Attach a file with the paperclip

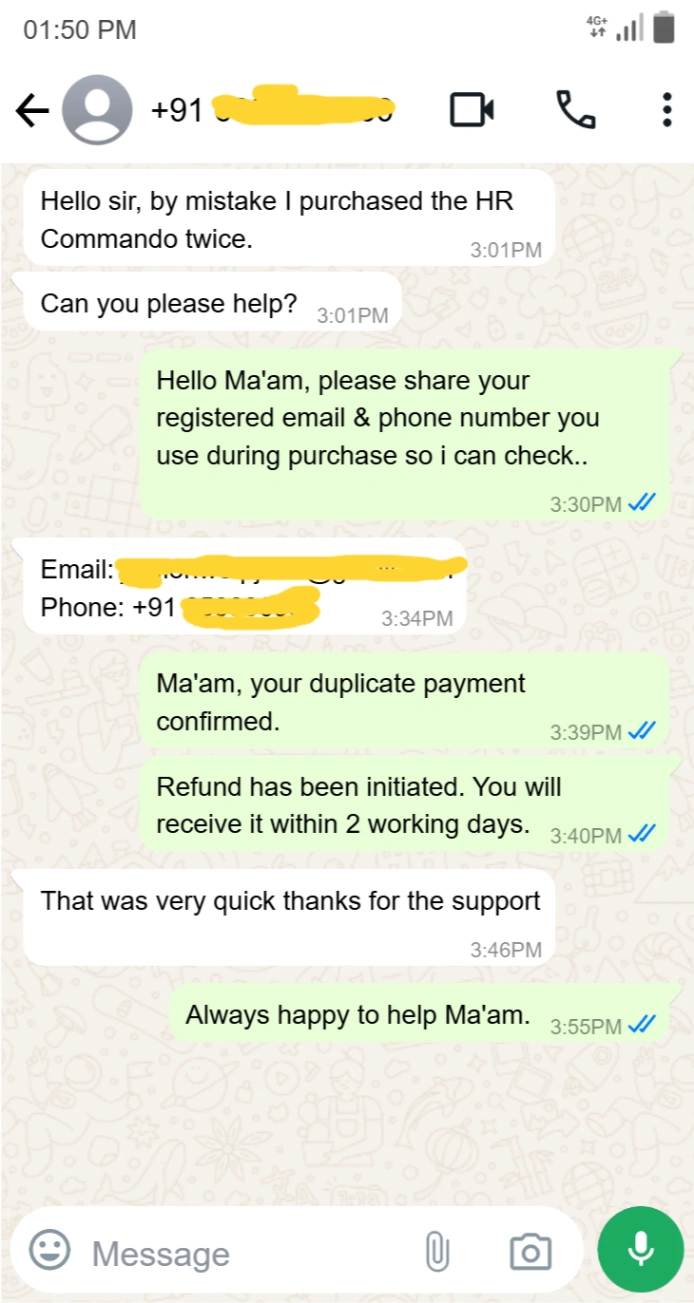(437, 1251)
